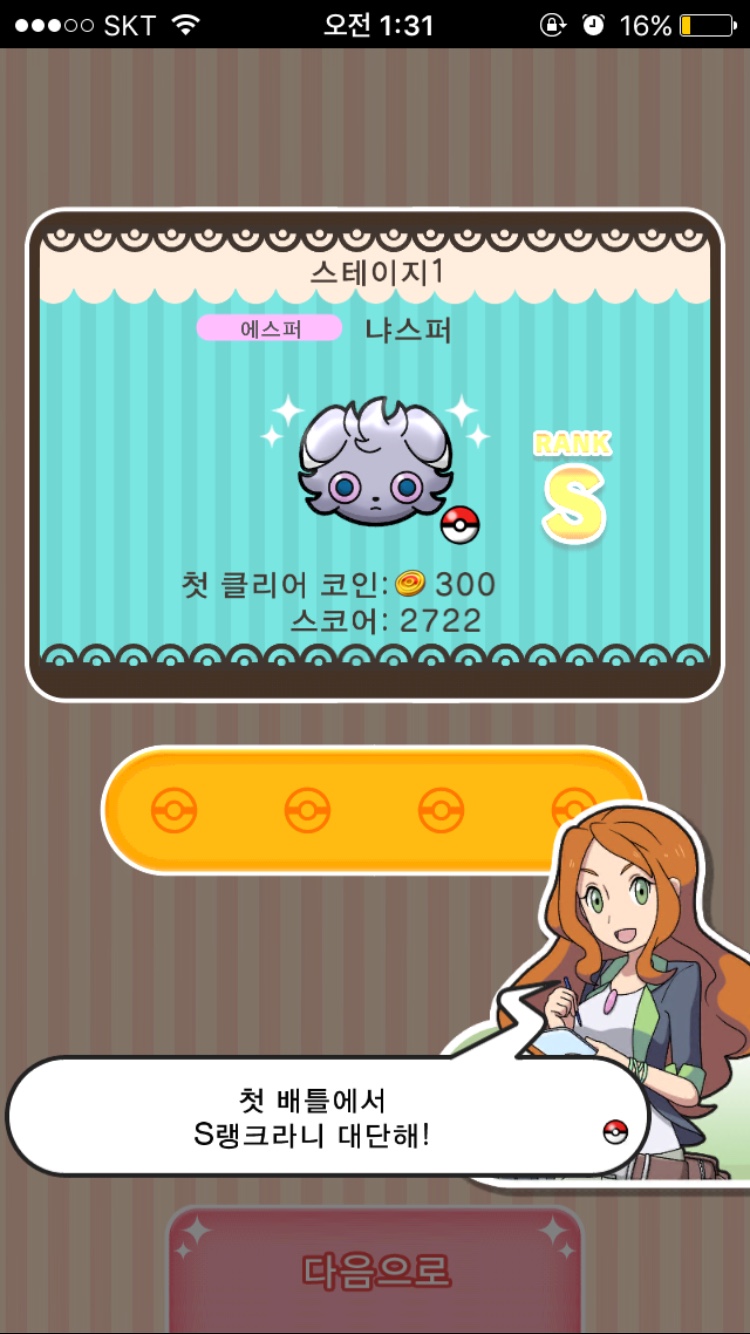
Task: Tap the second Poké Ball slot in the orange bar
Action: click(x=308, y=810)
